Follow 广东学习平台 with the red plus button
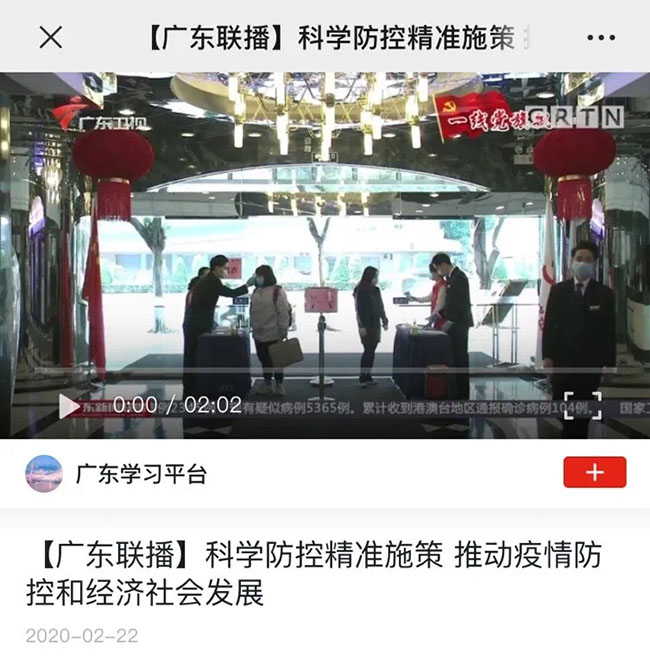Viewport: 650px width, 662px height. (594, 472)
